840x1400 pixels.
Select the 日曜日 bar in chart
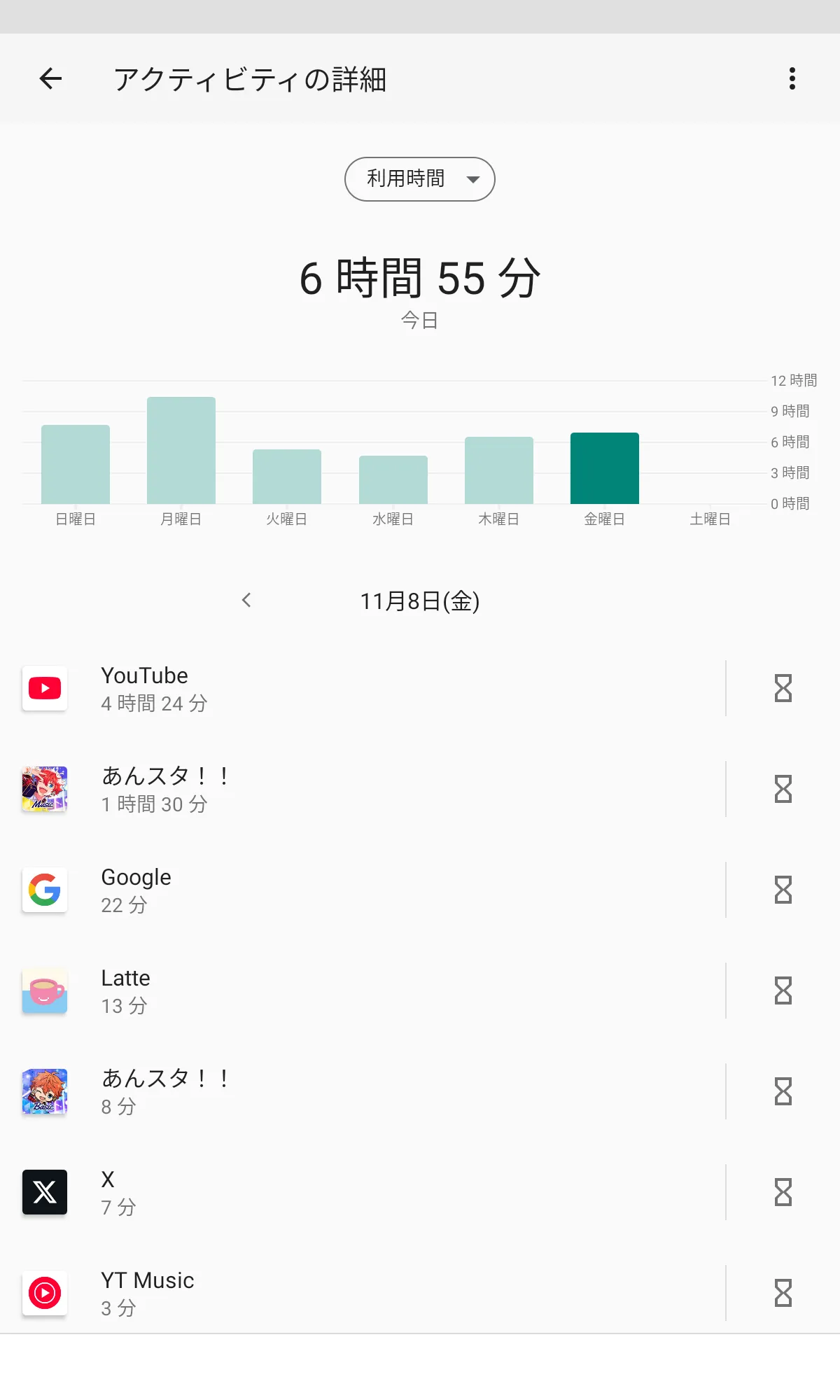pyautogui.click(x=76, y=464)
